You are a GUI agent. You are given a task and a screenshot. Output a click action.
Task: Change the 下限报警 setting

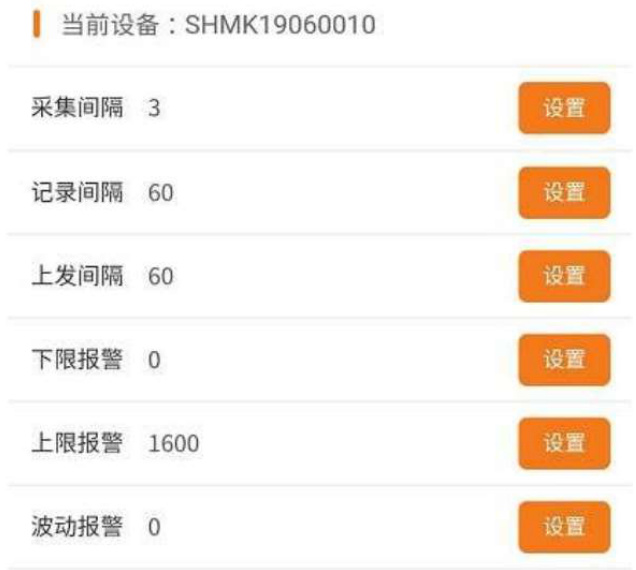[563, 360]
